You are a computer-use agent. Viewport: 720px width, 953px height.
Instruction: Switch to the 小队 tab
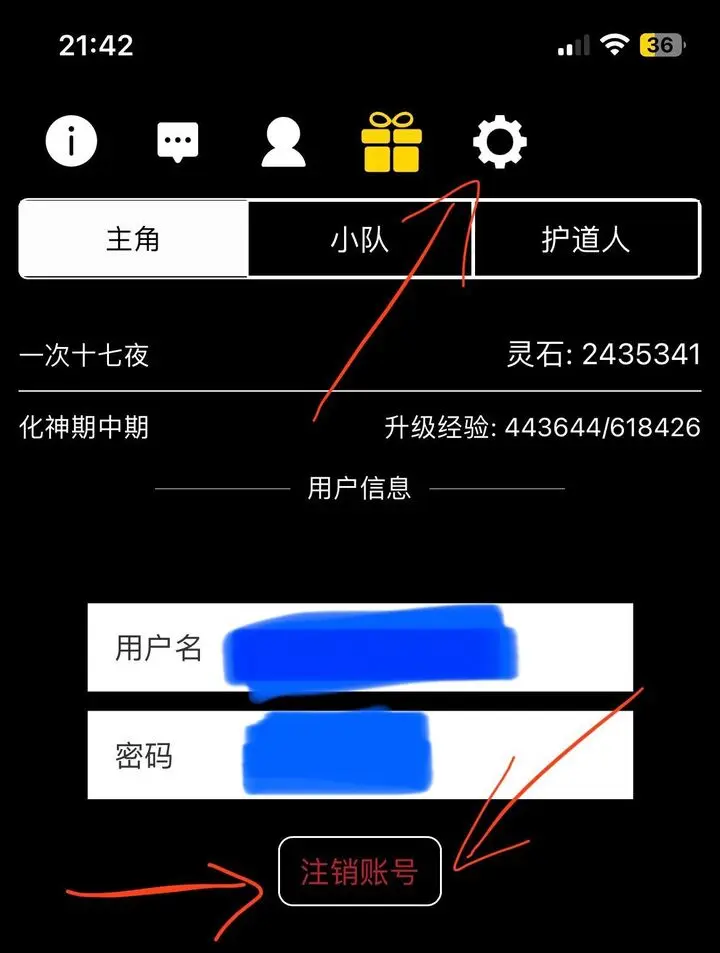(360, 239)
